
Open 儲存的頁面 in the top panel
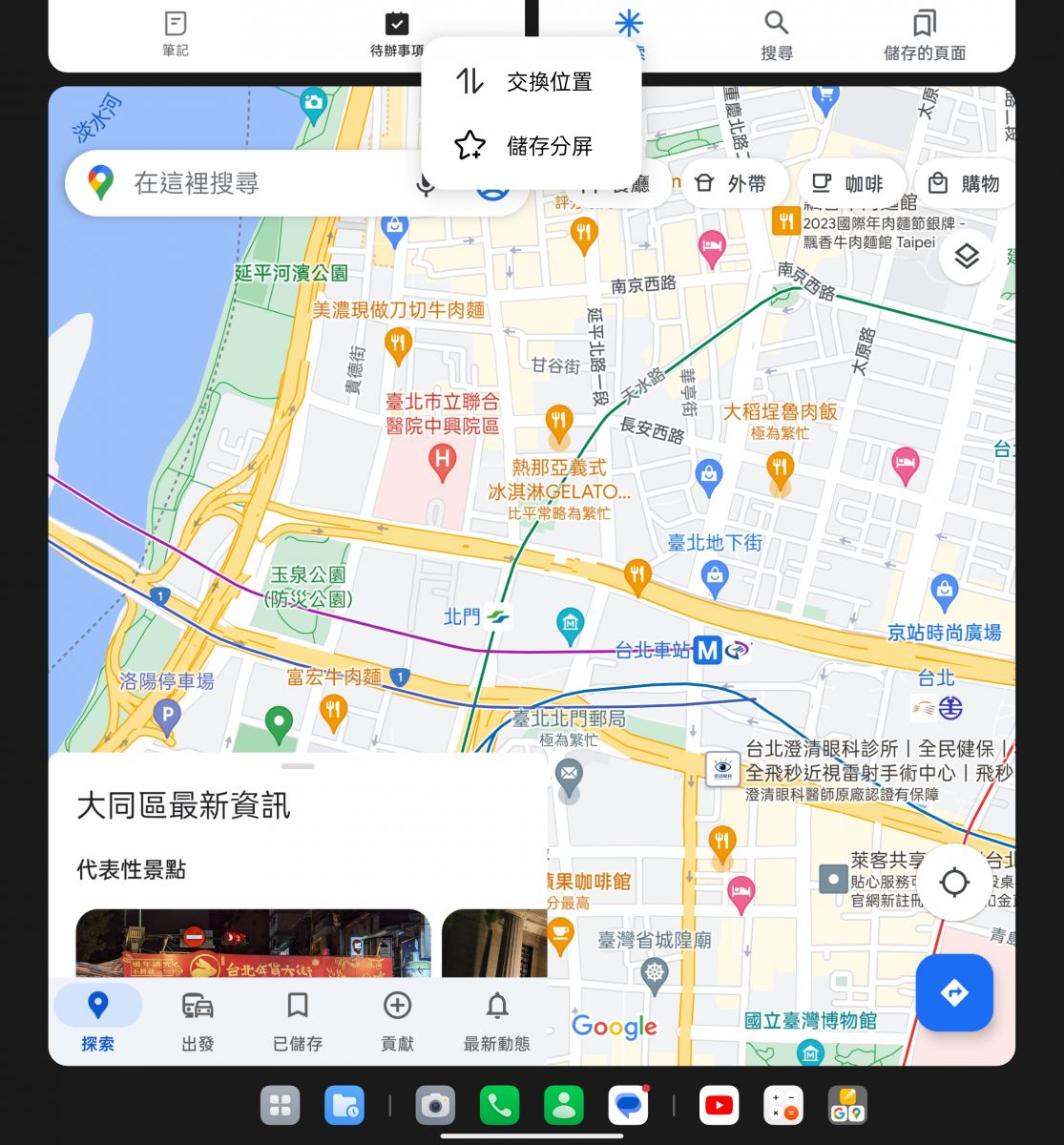click(x=924, y=35)
